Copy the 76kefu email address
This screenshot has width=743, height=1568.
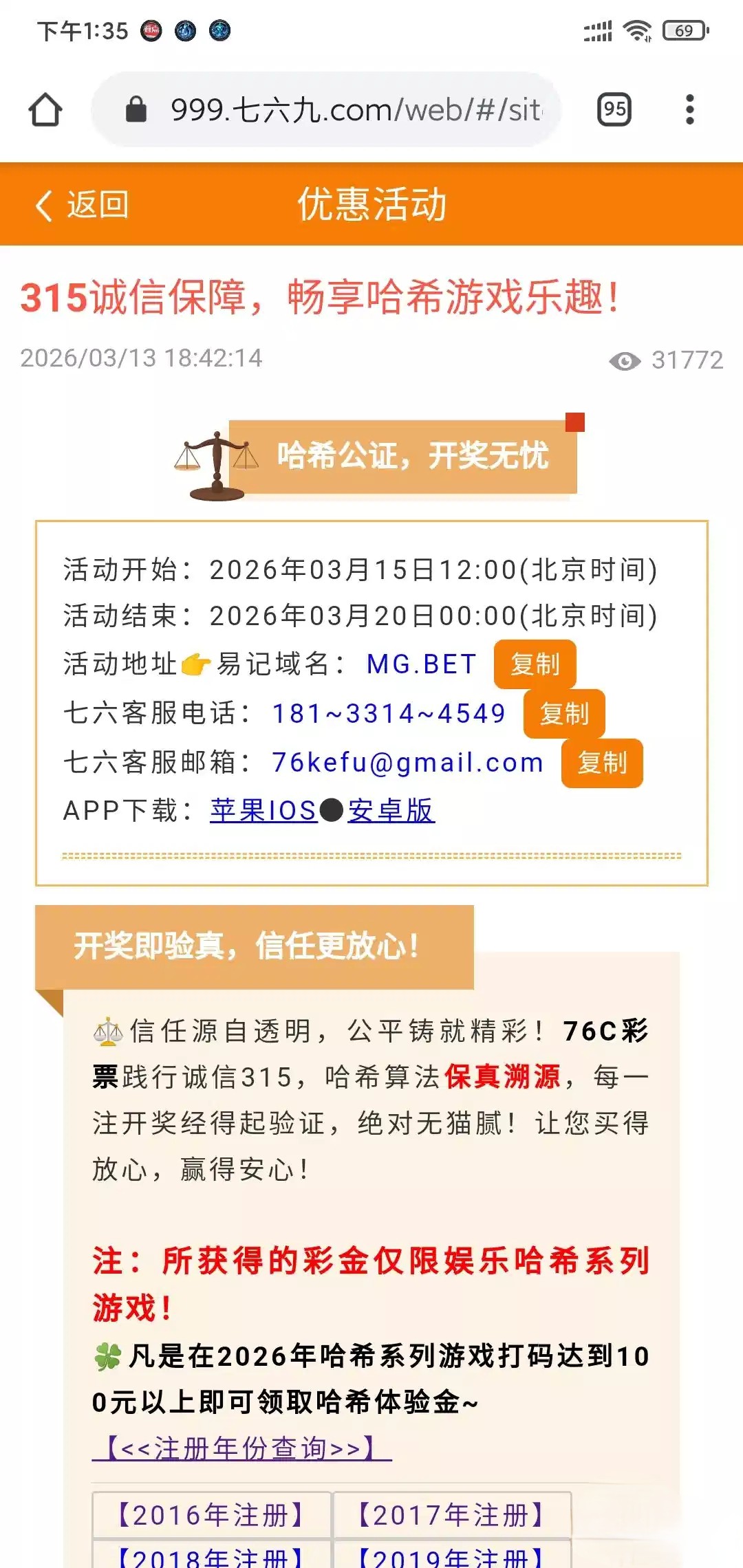(x=602, y=763)
